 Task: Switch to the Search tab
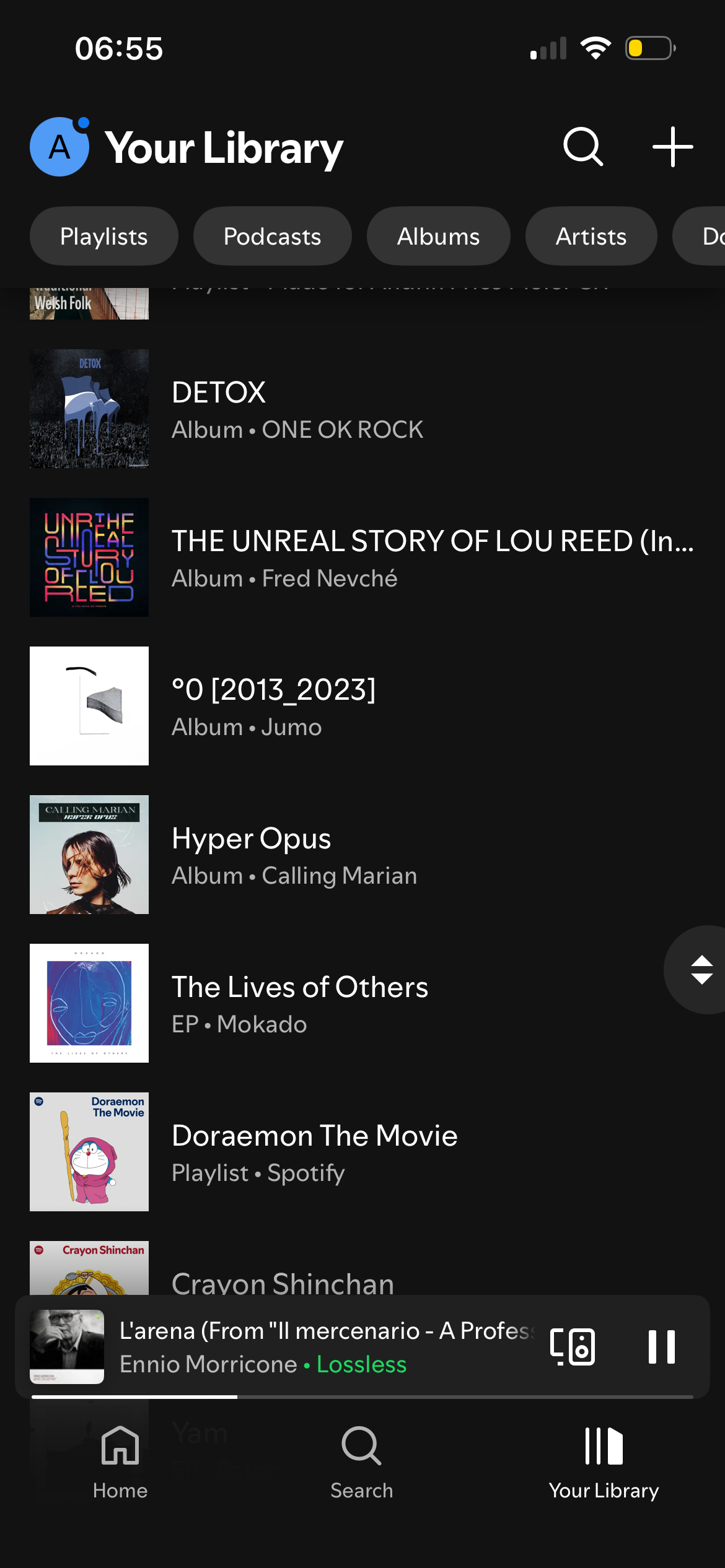click(362, 1461)
